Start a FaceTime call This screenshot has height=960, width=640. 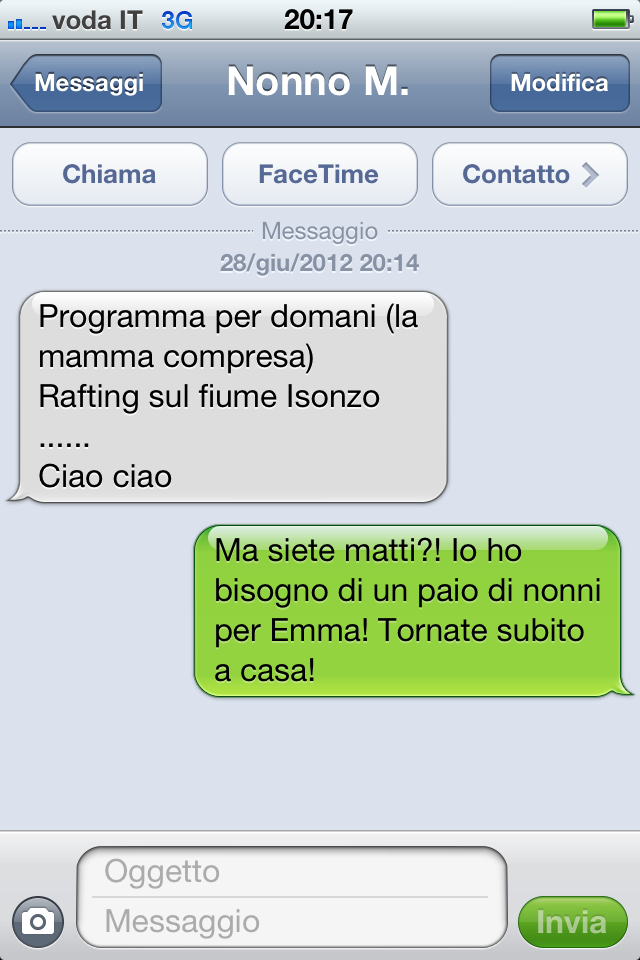pyautogui.click(x=319, y=174)
